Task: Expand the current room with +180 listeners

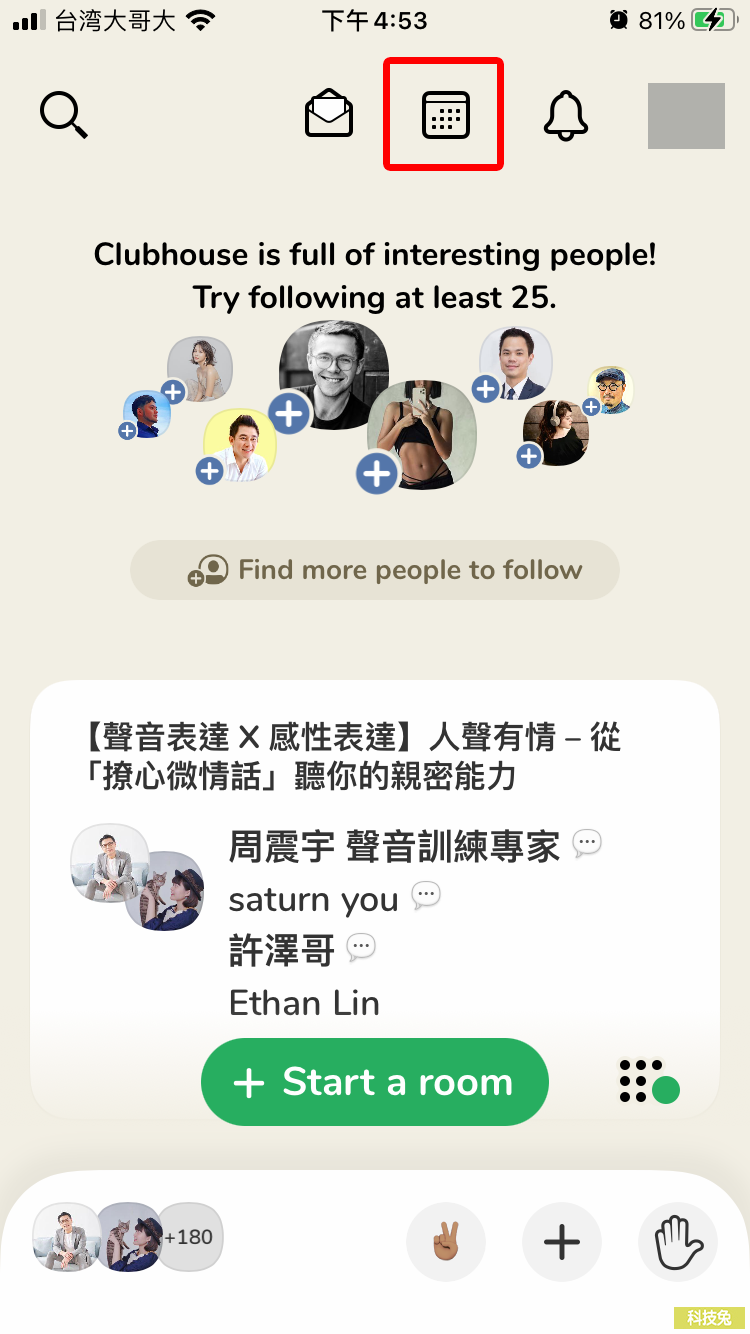Action: [130, 1237]
